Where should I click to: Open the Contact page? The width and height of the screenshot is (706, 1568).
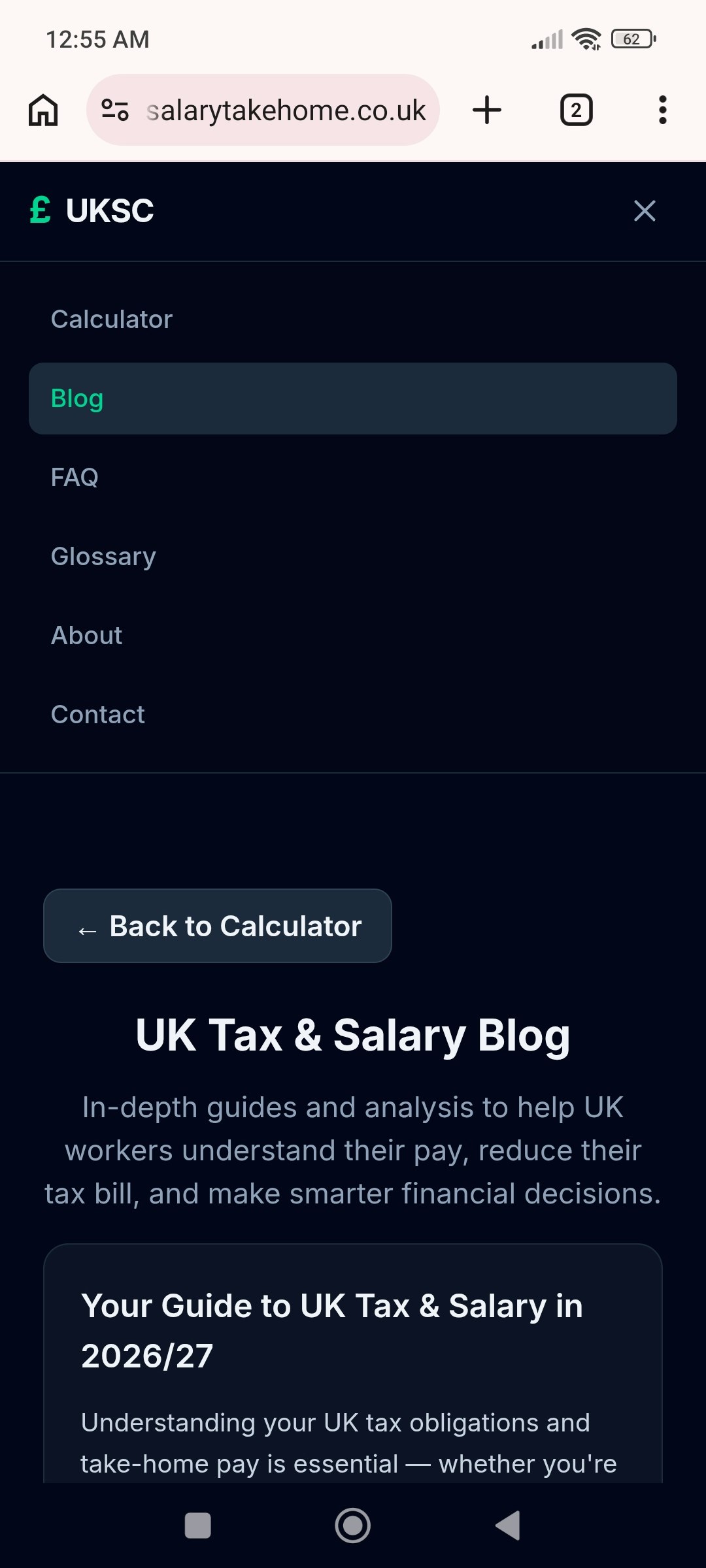(x=97, y=714)
